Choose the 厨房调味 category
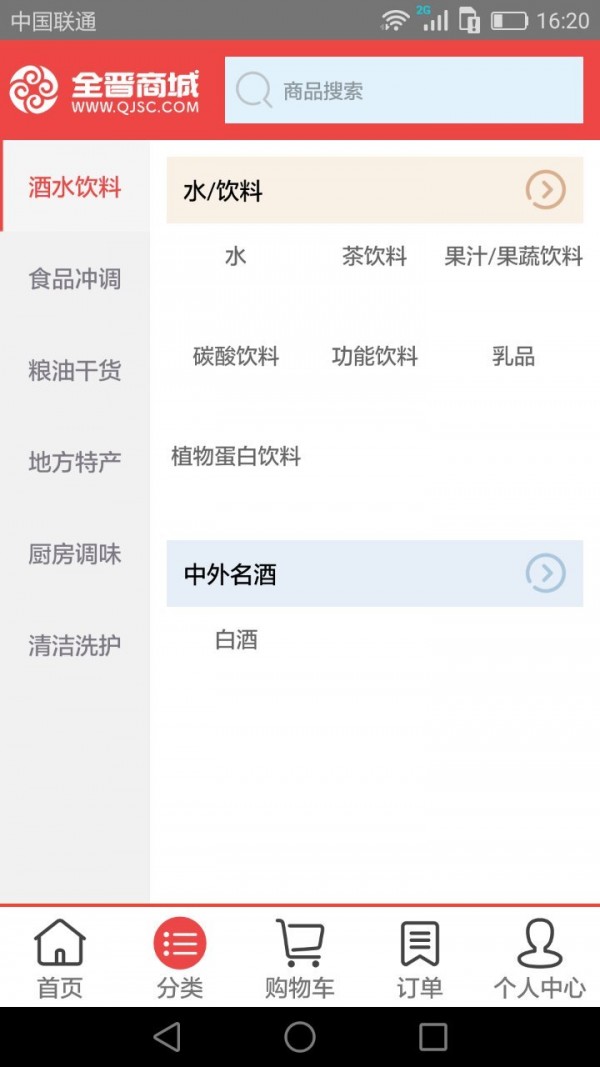600x1067 pixels. click(x=75, y=554)
